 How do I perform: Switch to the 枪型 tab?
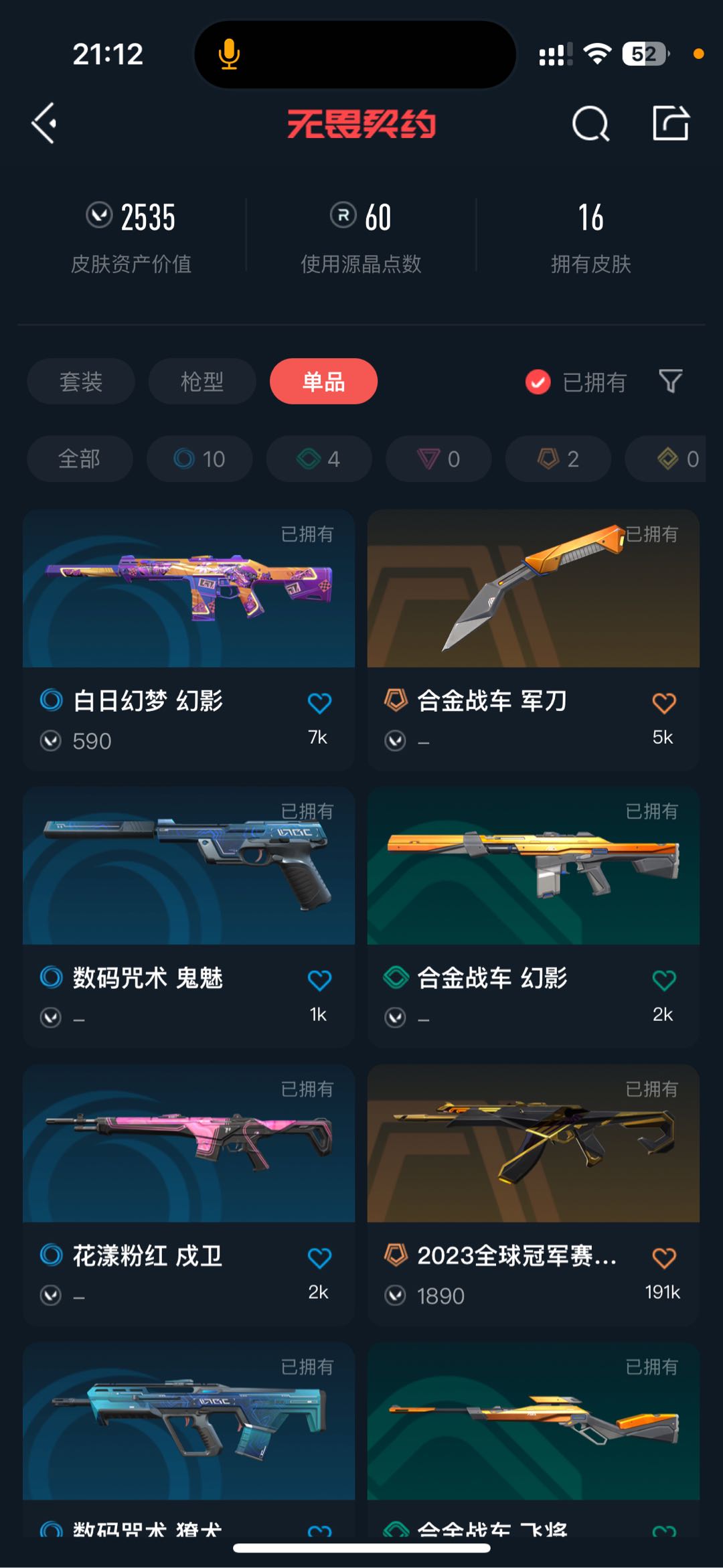point(202,382)
